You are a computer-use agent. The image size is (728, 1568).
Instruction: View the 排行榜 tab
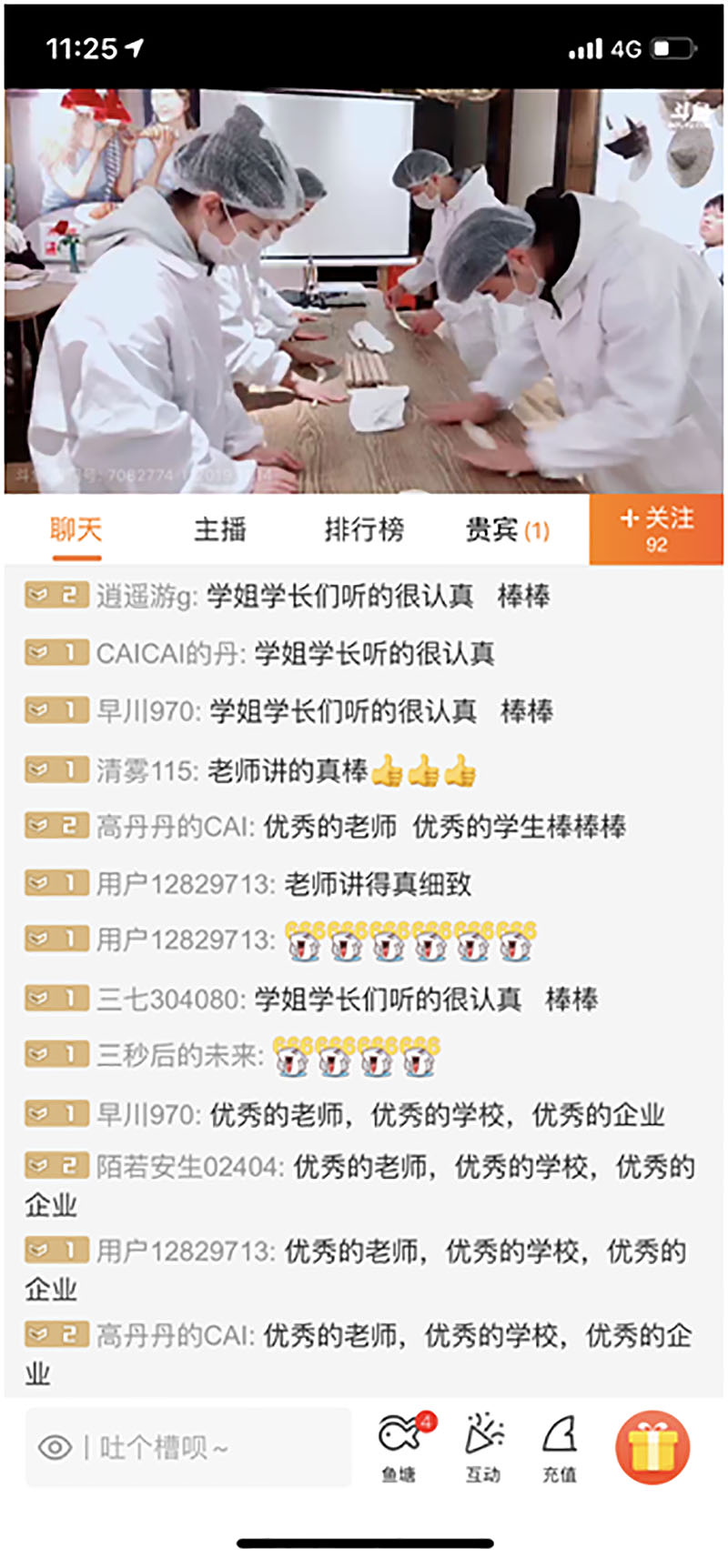364,529
